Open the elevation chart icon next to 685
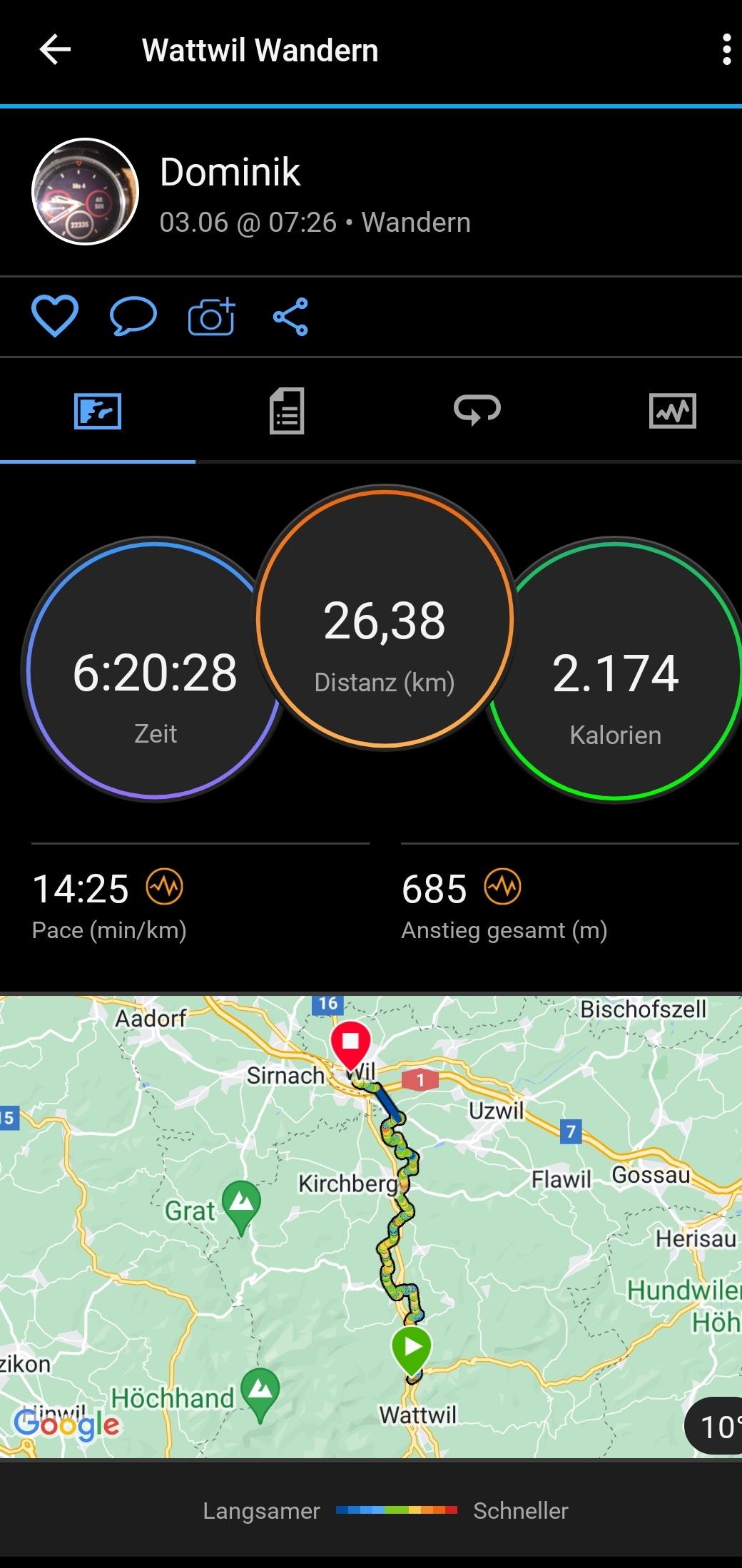The width and height of the screenshot is (742, 1568). (x=503, y=887)
